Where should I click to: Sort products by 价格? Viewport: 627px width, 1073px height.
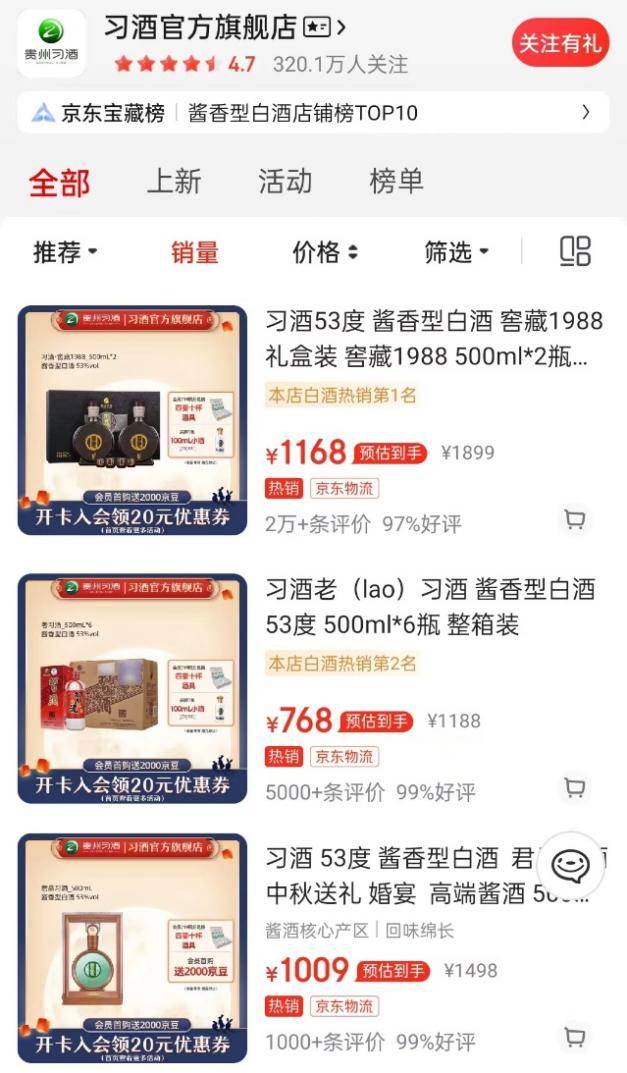(x=324, y=252)
